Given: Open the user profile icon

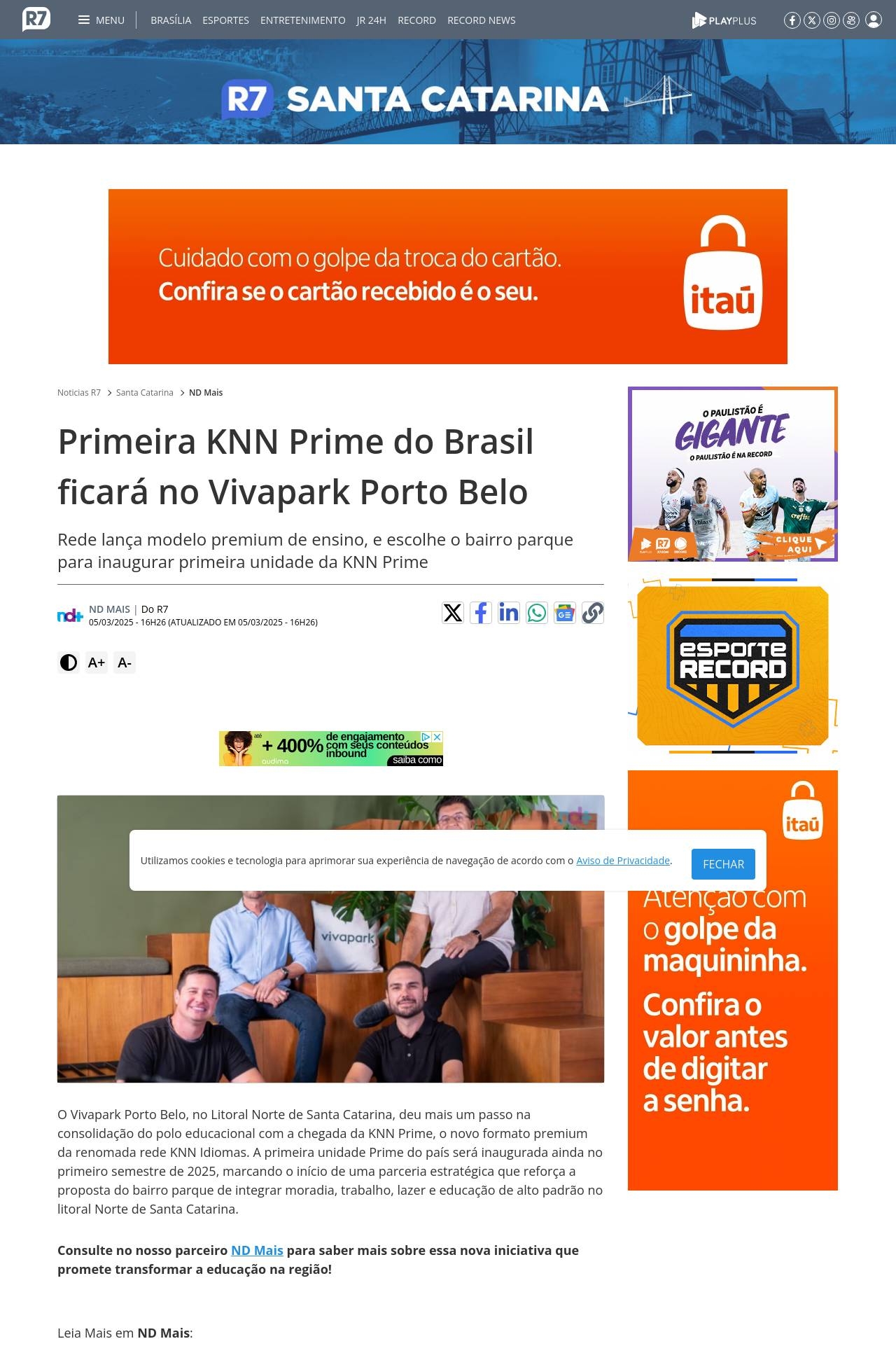Looking at the screenshot, I should [873, 20].
